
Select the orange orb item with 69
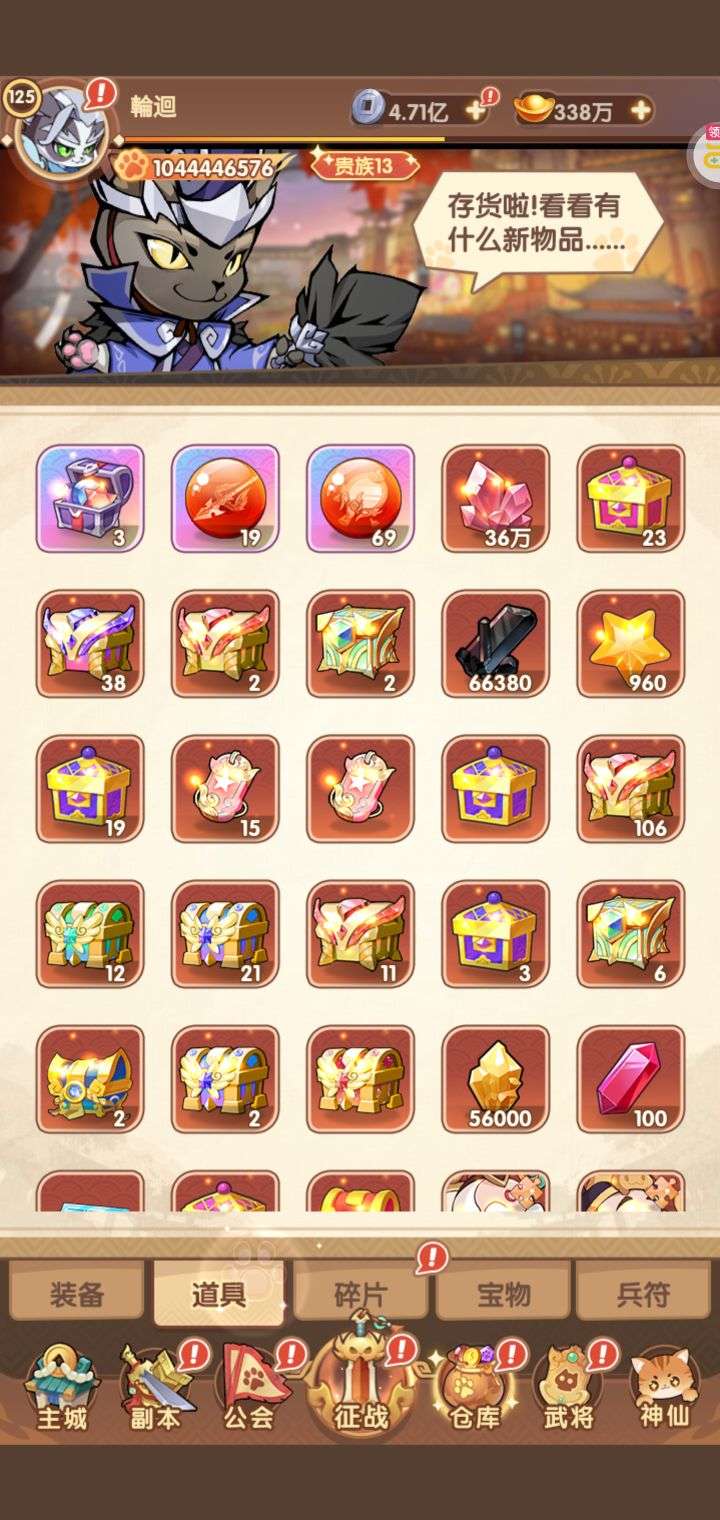point(360,499)
